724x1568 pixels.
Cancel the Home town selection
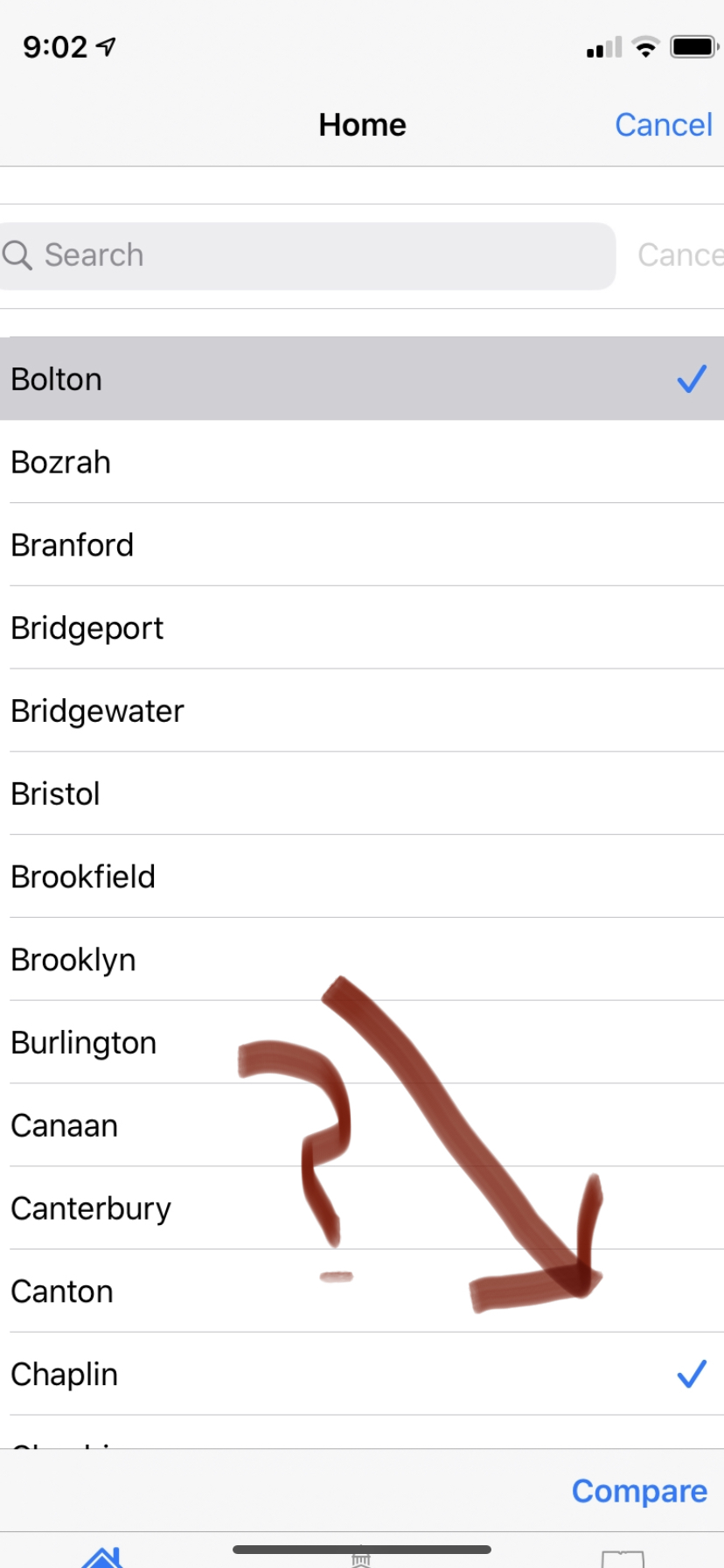[x=663, y=125]
